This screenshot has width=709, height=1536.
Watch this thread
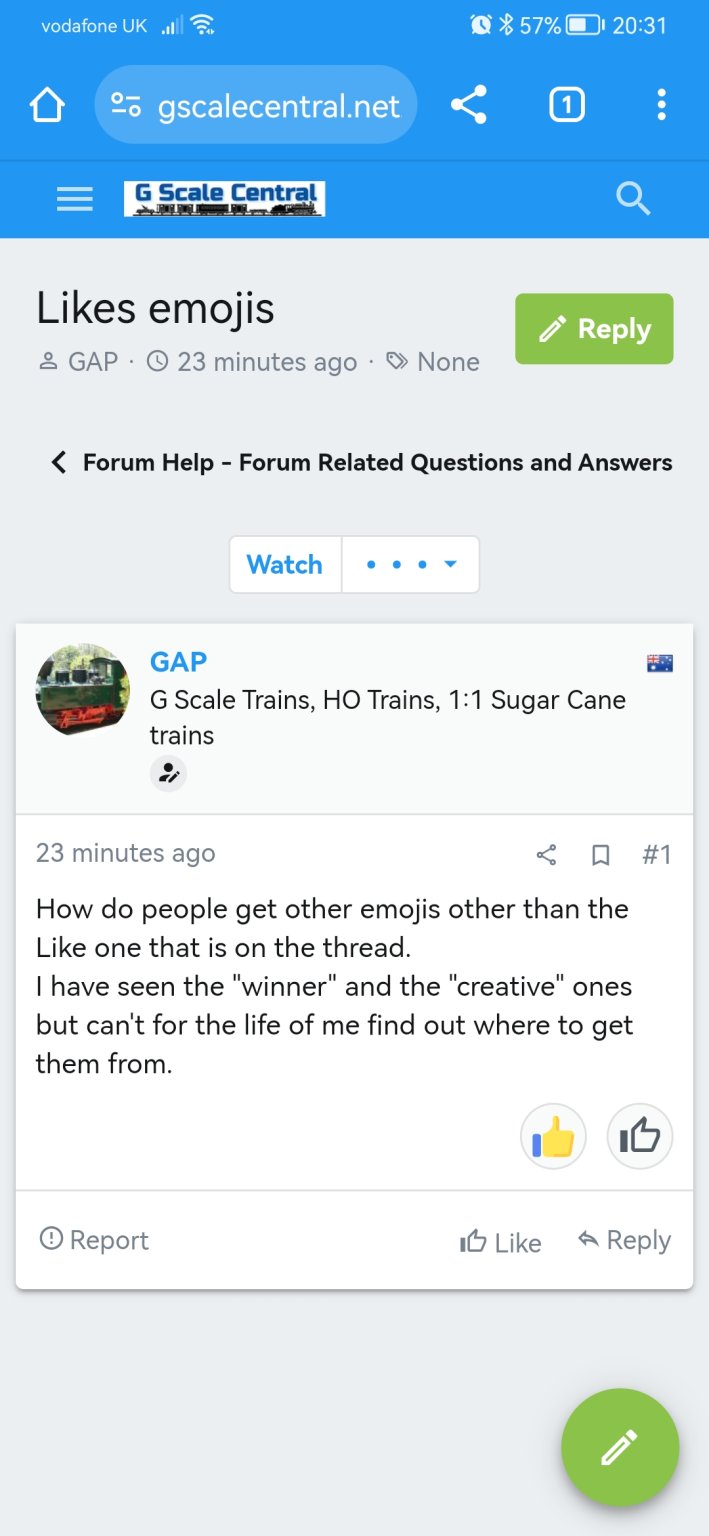(x=285, y=565)
